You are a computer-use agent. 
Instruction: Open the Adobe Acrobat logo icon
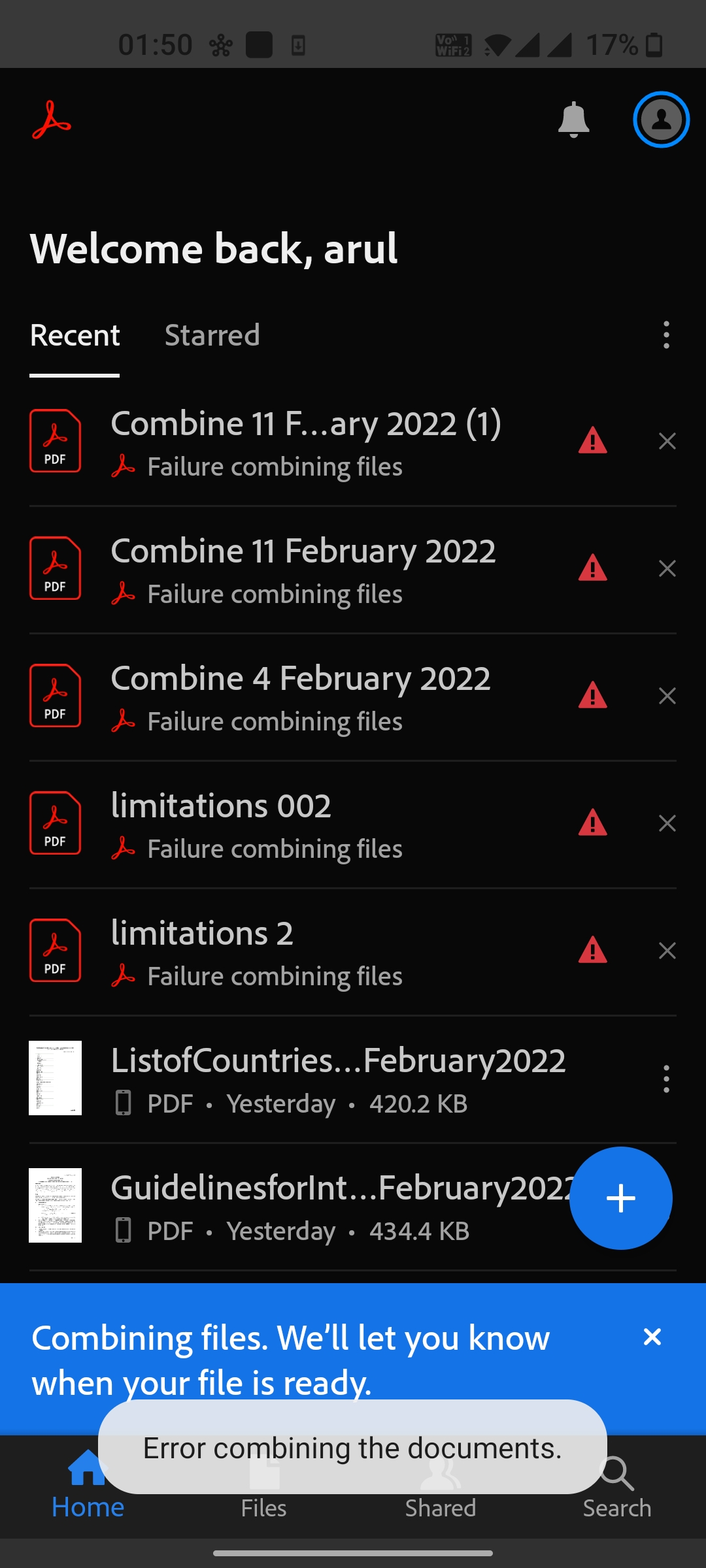pyautogui.click(x=54, y=121)
